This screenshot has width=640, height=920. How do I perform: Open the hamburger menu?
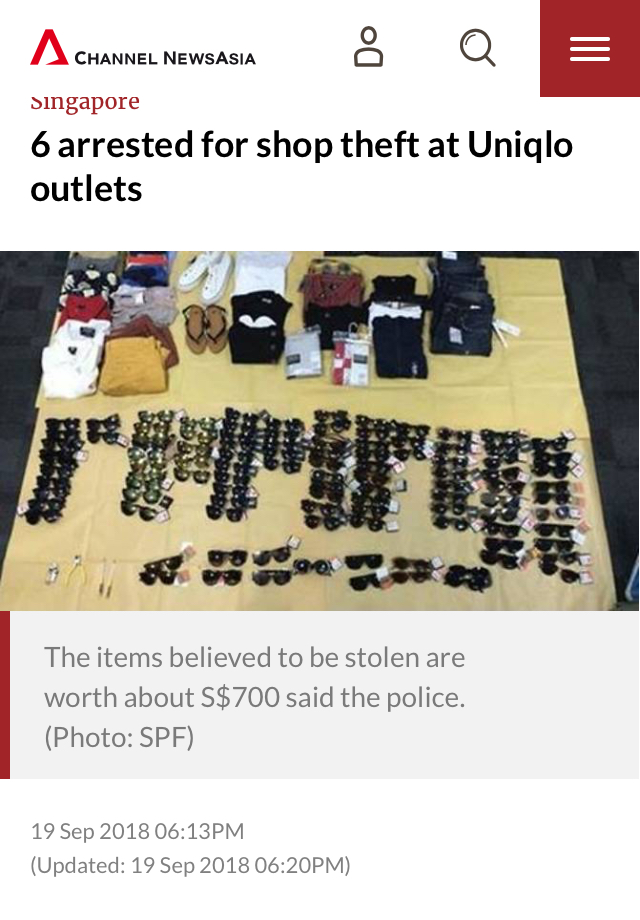(x=590, y=48)
